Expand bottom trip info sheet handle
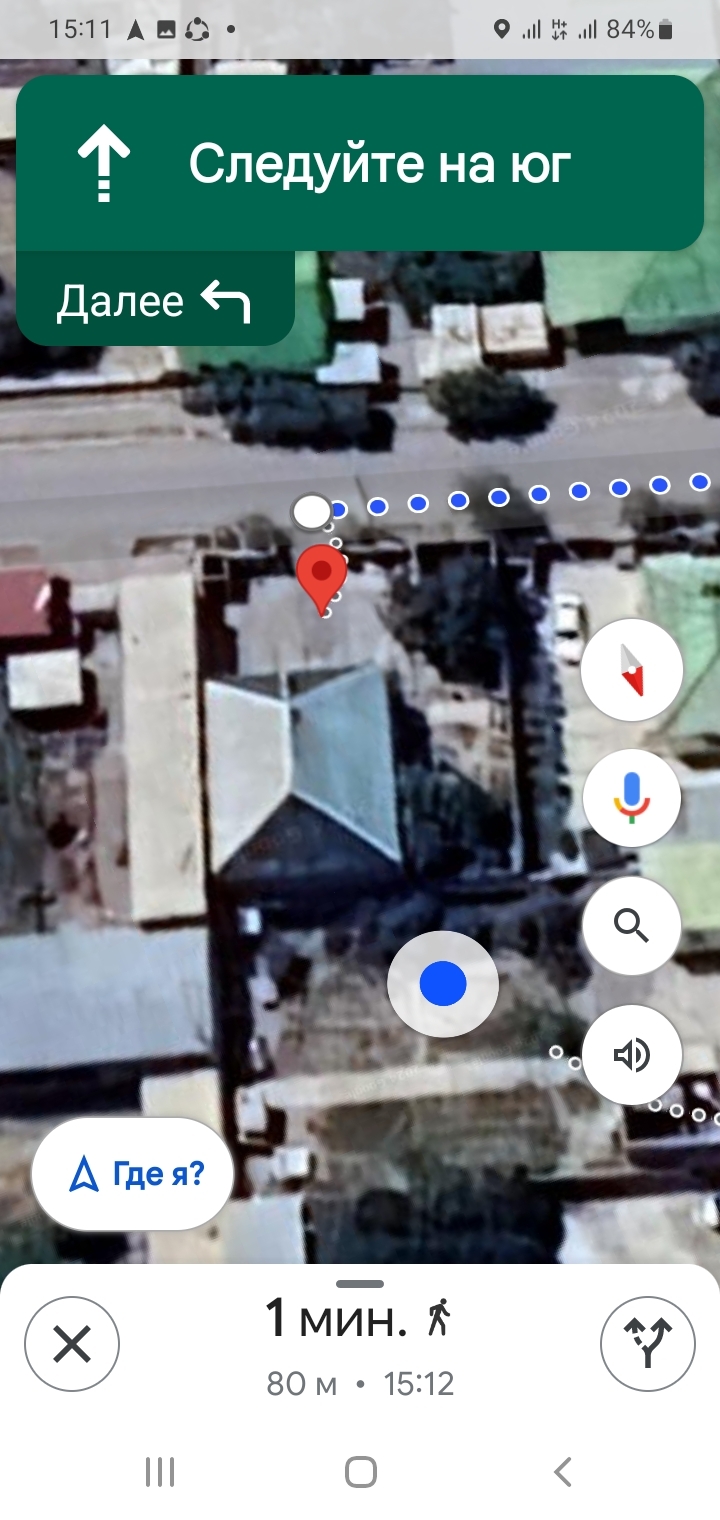This screenshot has height=1520, width=720. [x=360, y=1284]
